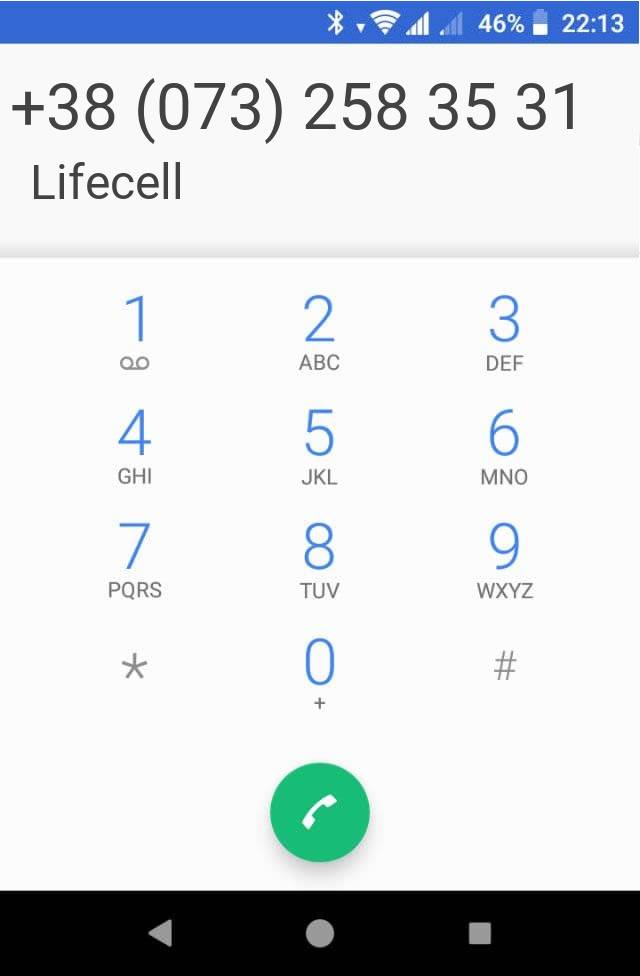The image size is (640, 976).
Task: Dial digit 4 (GHI)
Action: [x=134, y=447]
